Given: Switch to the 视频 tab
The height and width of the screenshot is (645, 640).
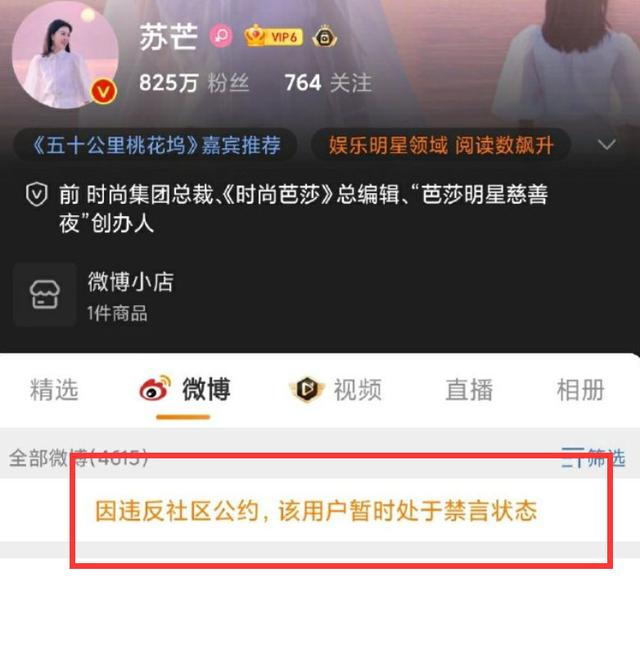Looking at the screenshot, I should click(x=336, y=390).
